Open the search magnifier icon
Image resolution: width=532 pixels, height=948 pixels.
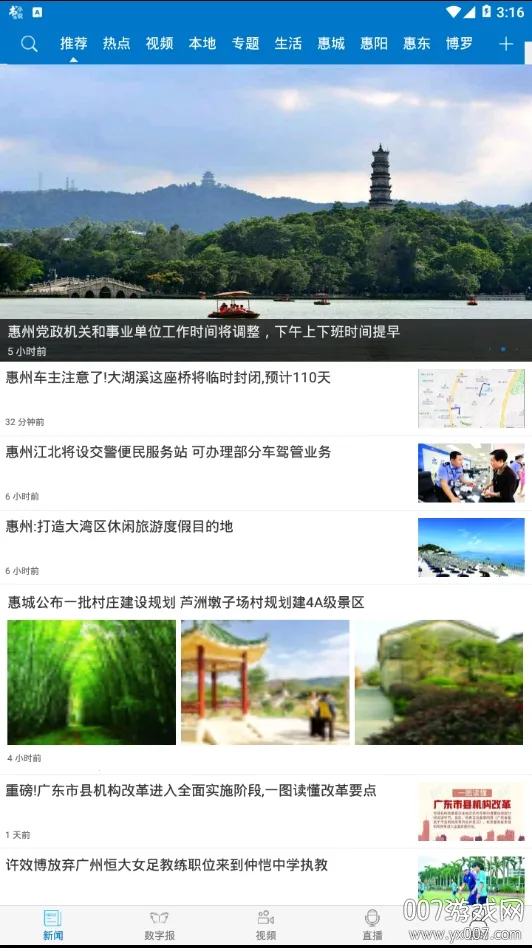click(x=29, y=44)
